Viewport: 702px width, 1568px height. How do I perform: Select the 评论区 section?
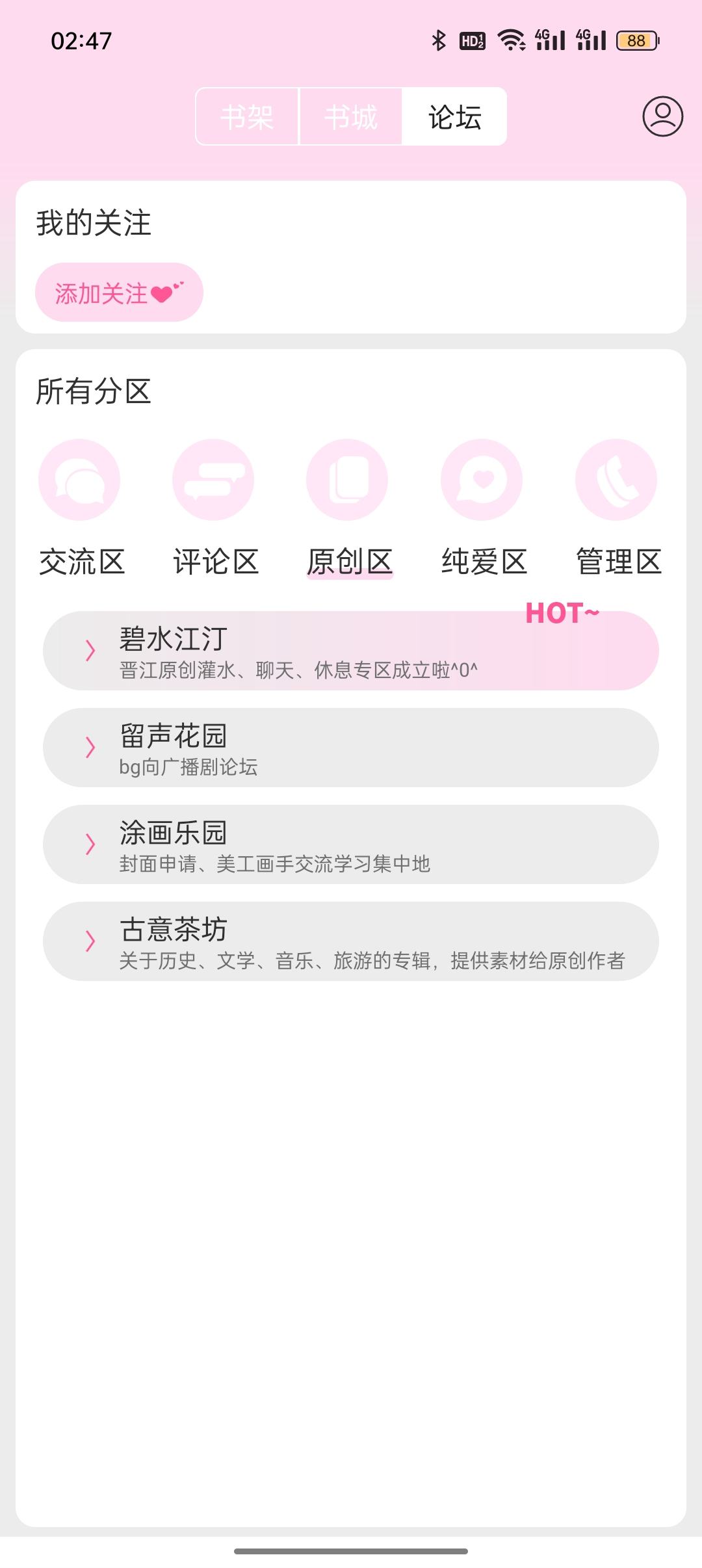pos(216,508)
